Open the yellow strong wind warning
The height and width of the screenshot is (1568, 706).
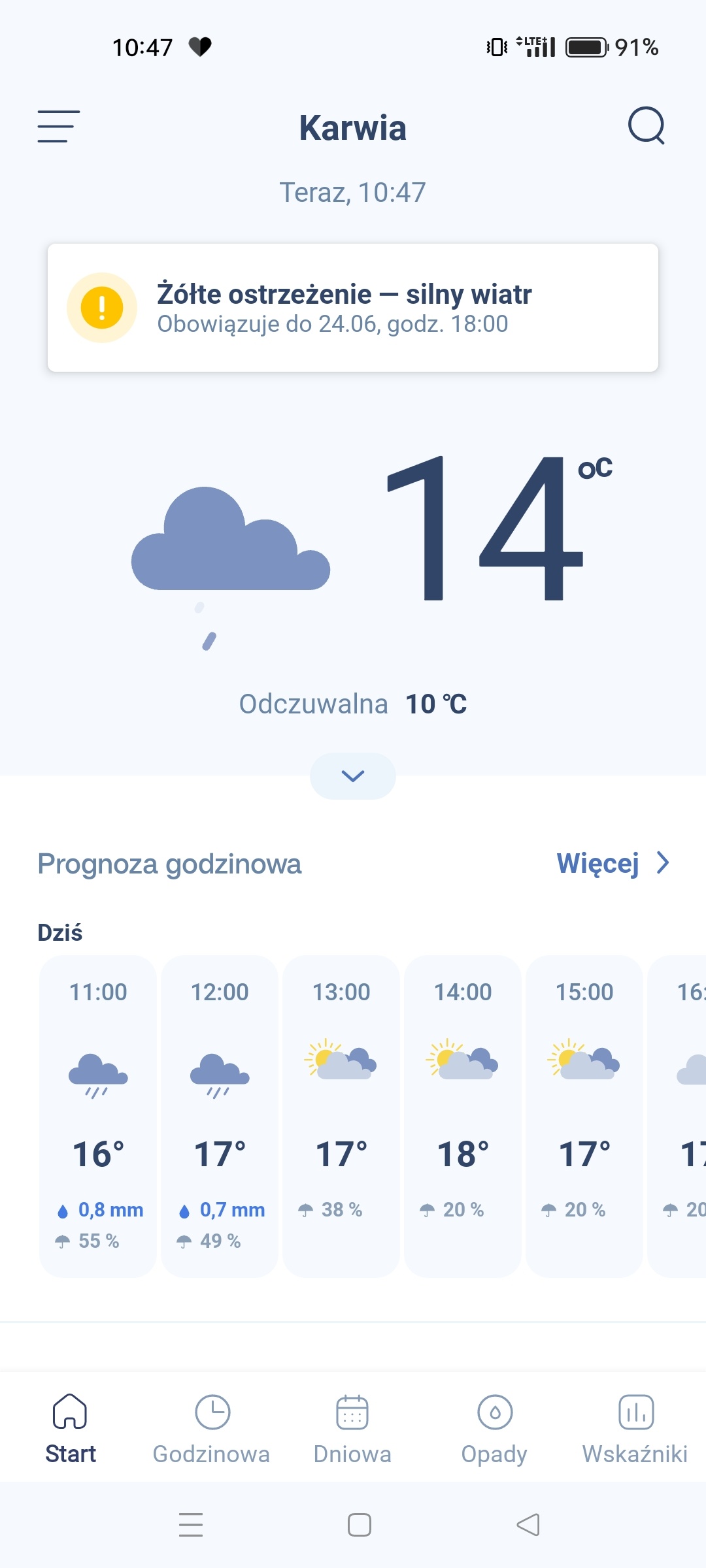pyautogui.click(x=353, y=308)
